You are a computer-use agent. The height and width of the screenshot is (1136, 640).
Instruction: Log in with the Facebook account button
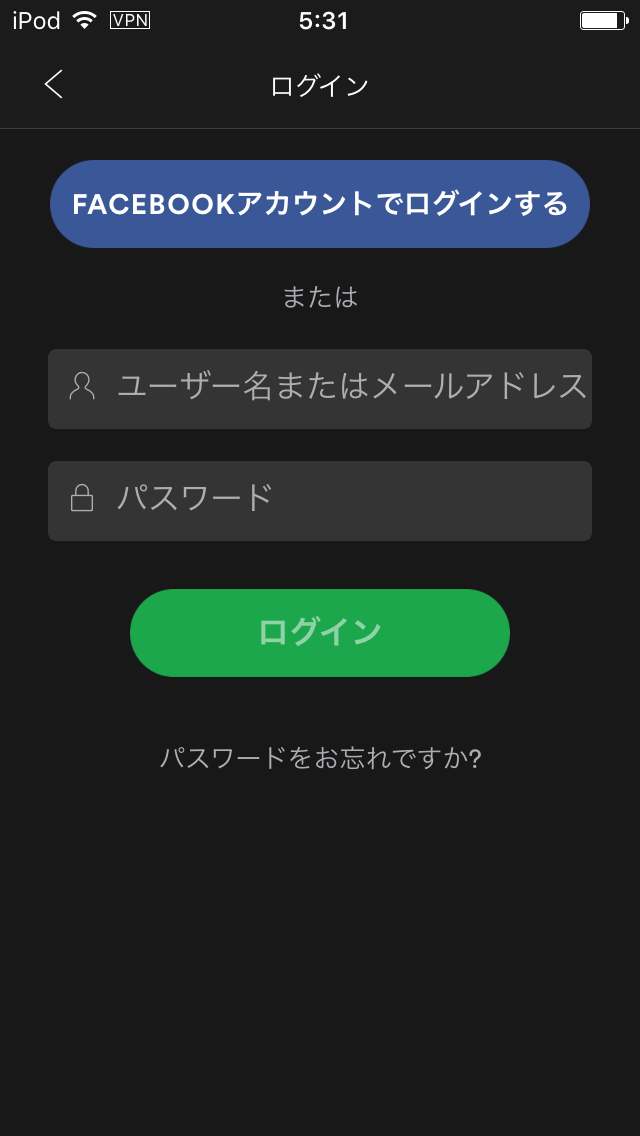[320, 204]
